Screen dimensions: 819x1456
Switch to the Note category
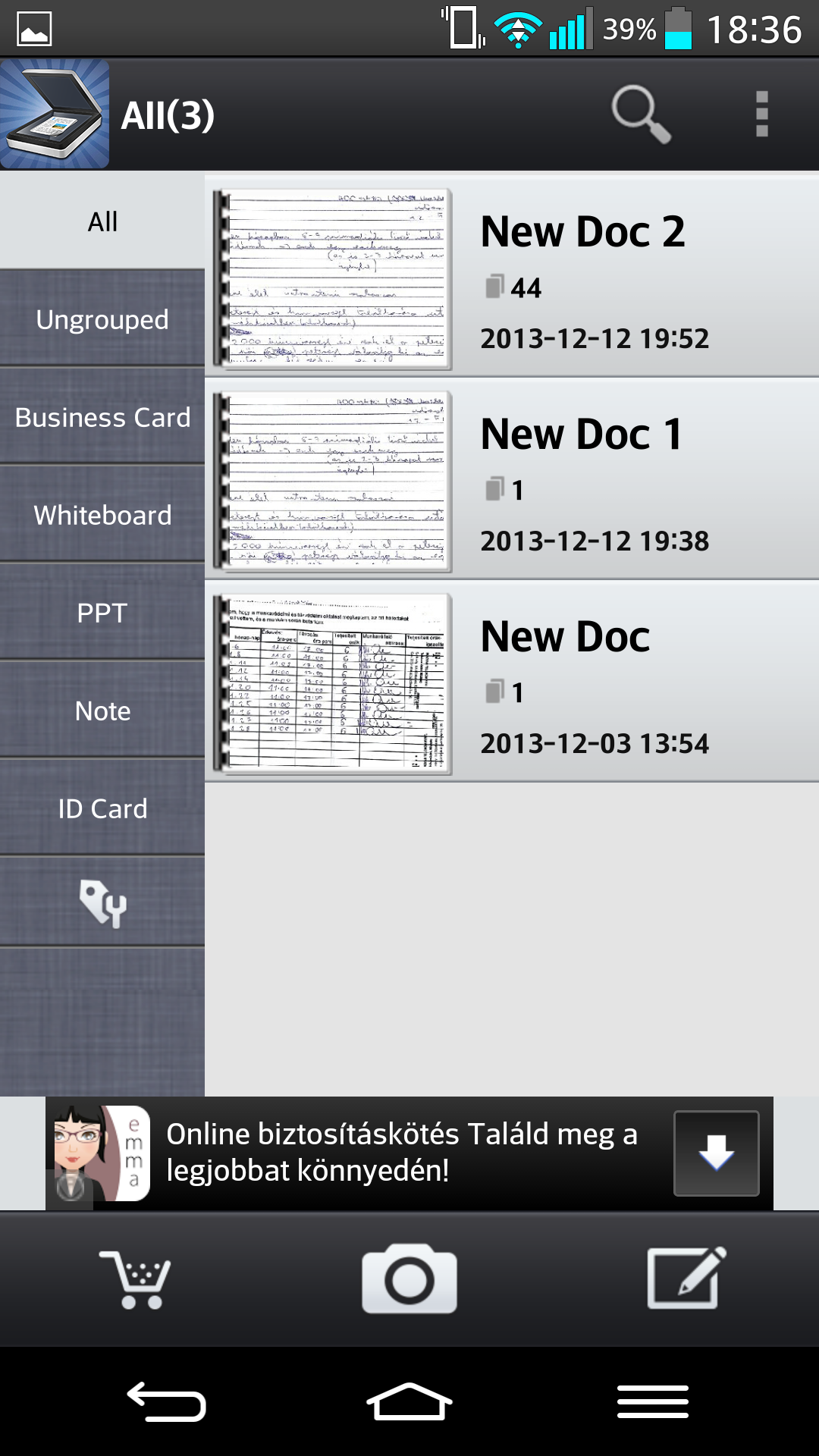[102, 711]
